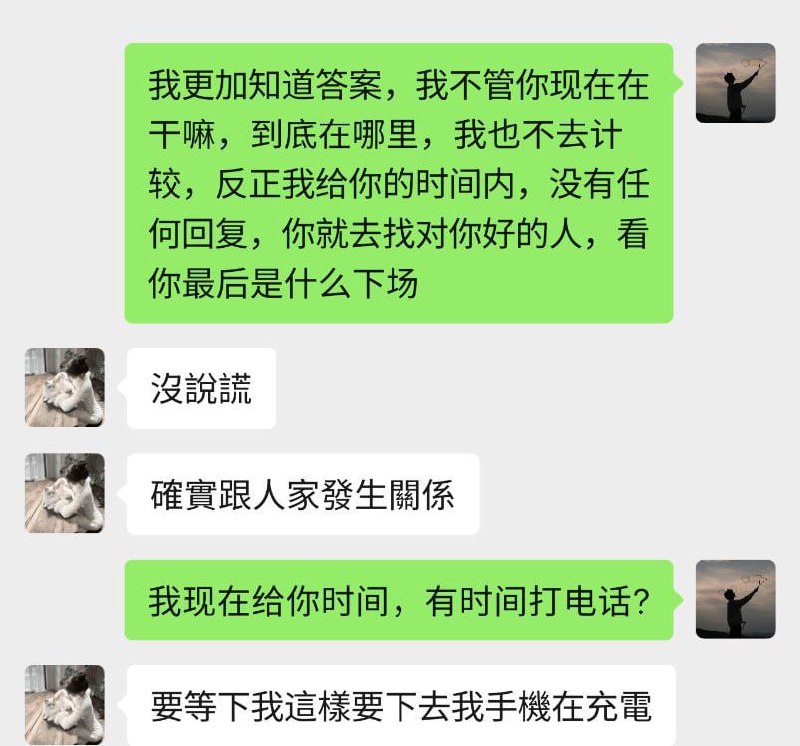This screenshot has width=800, height=746.
Task: Open contact avatar next to 沒說謊
Action: point(65,388)
